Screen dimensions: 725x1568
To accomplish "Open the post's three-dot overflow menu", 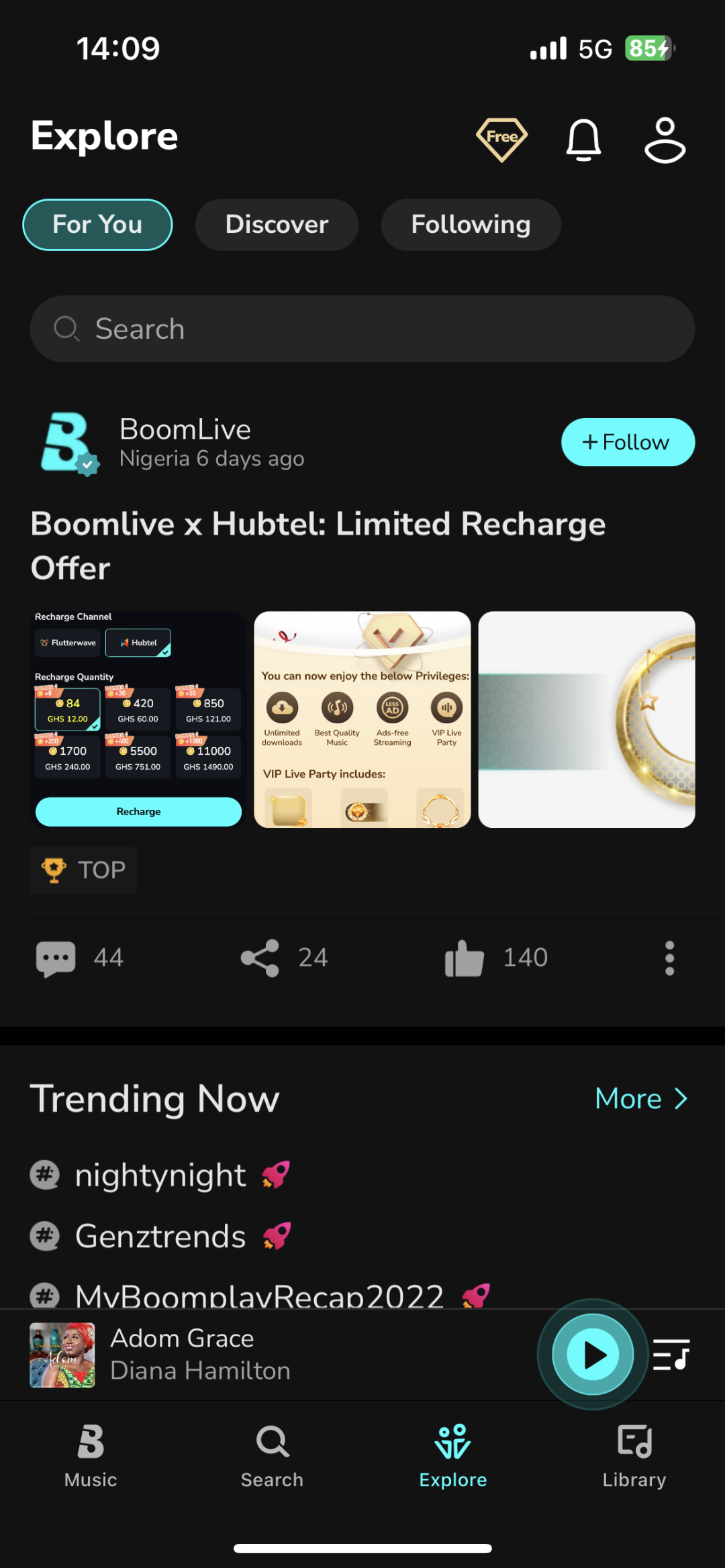I will point(669,957).
